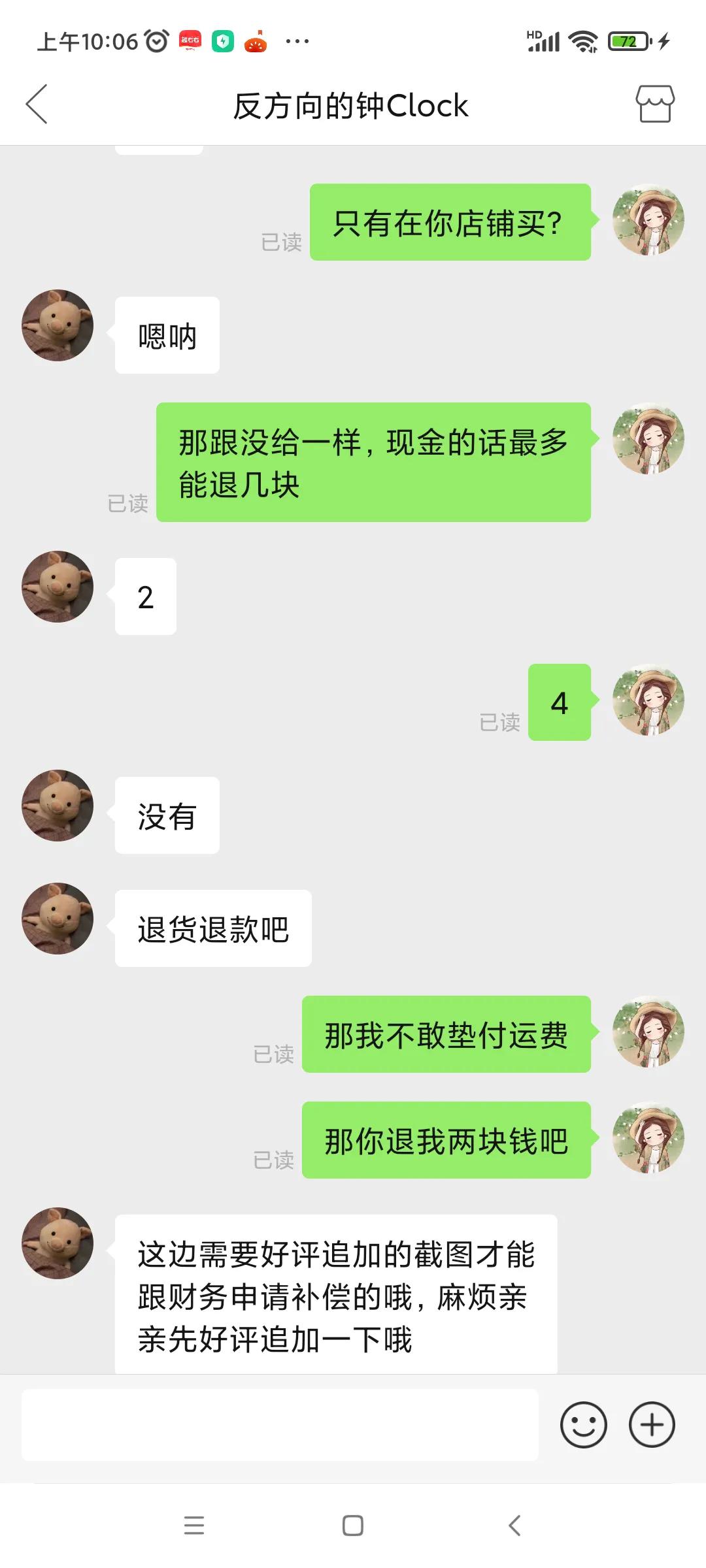Select the green bubble 那你退我两块钱吧
Screen dimensions: 706x1568
[445, 1142]
